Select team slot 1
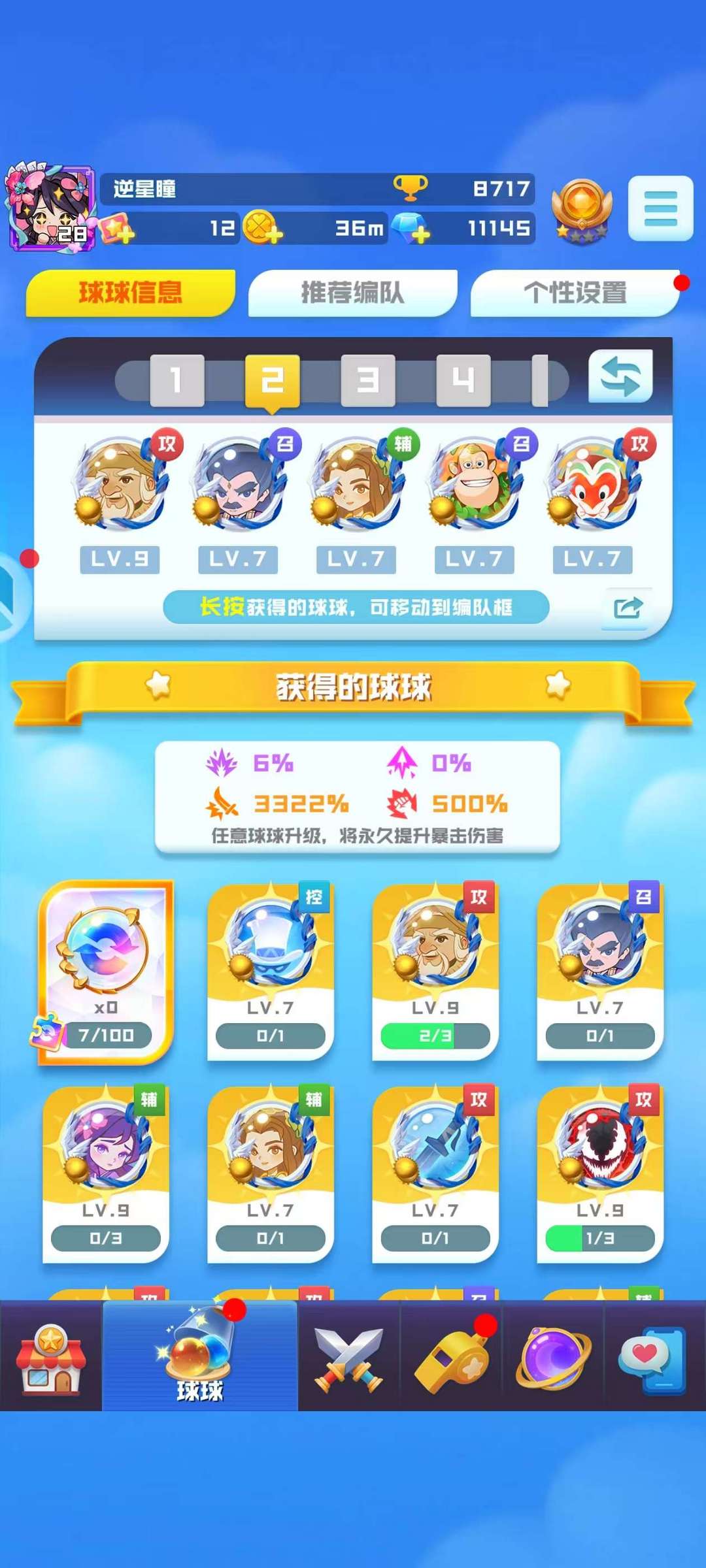Viewport: 706px width, 1568px height. [176, 380]
